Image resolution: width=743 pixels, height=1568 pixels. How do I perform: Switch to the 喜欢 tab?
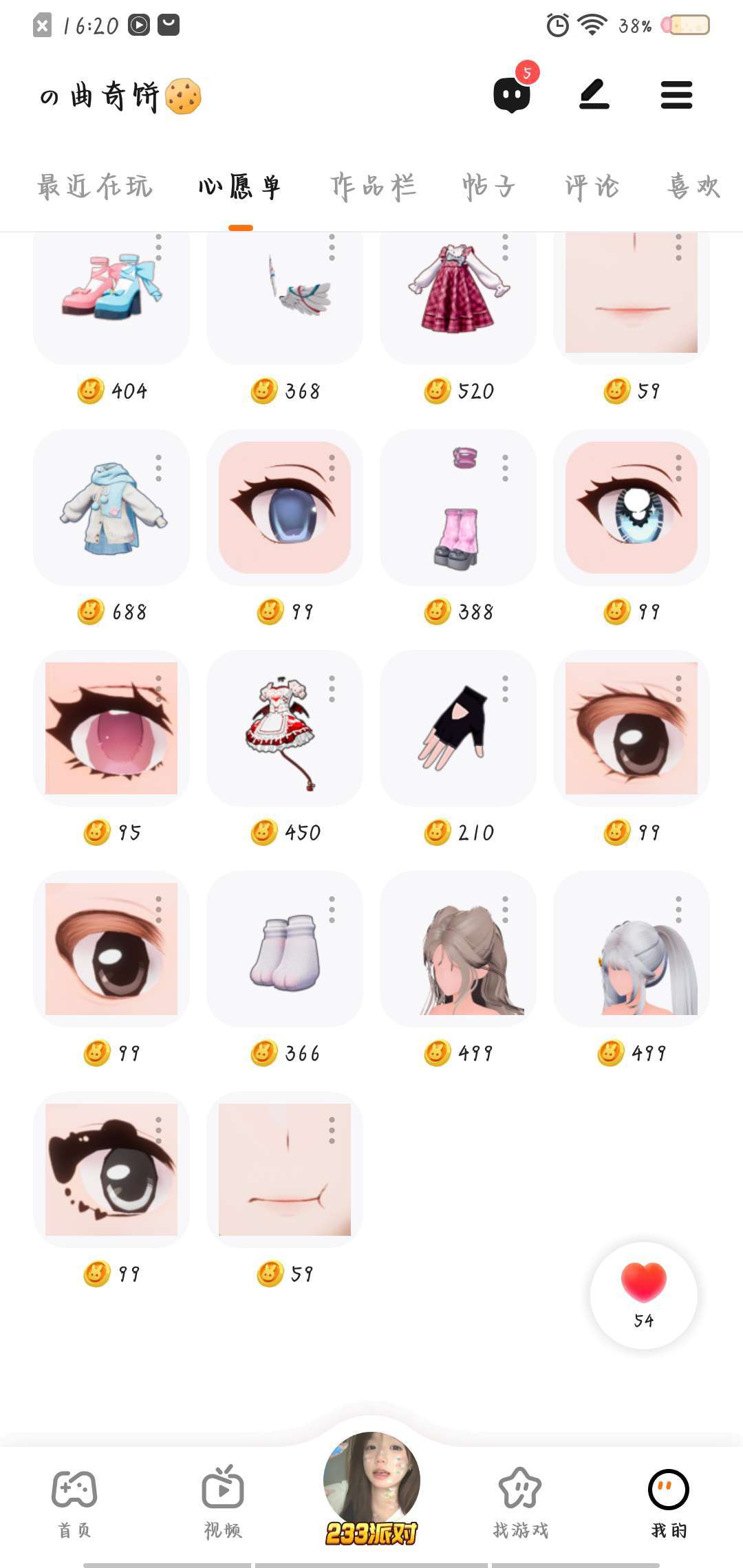693,187
